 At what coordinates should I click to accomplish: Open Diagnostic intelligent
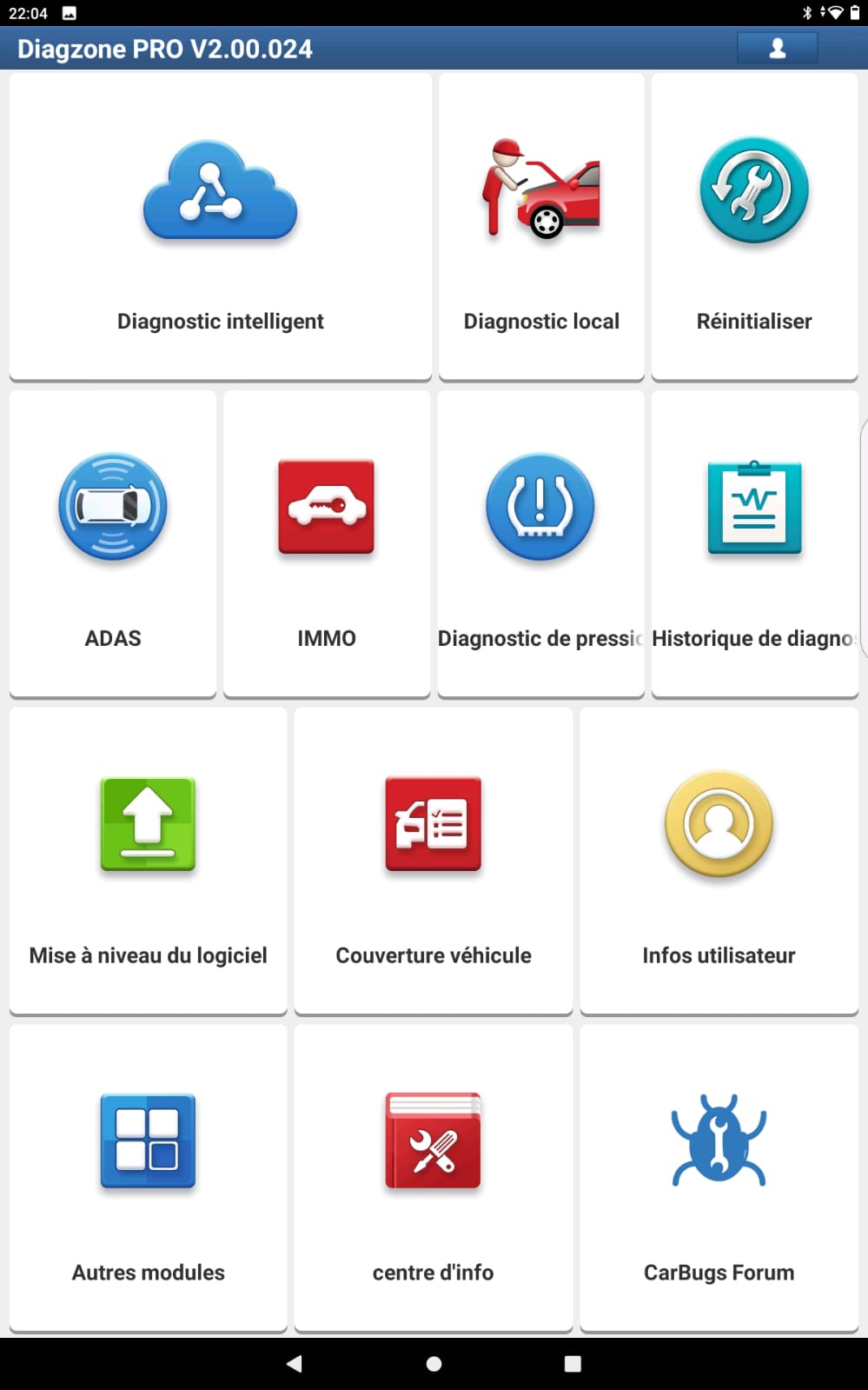pyautogui.click(x=220, y=227)
